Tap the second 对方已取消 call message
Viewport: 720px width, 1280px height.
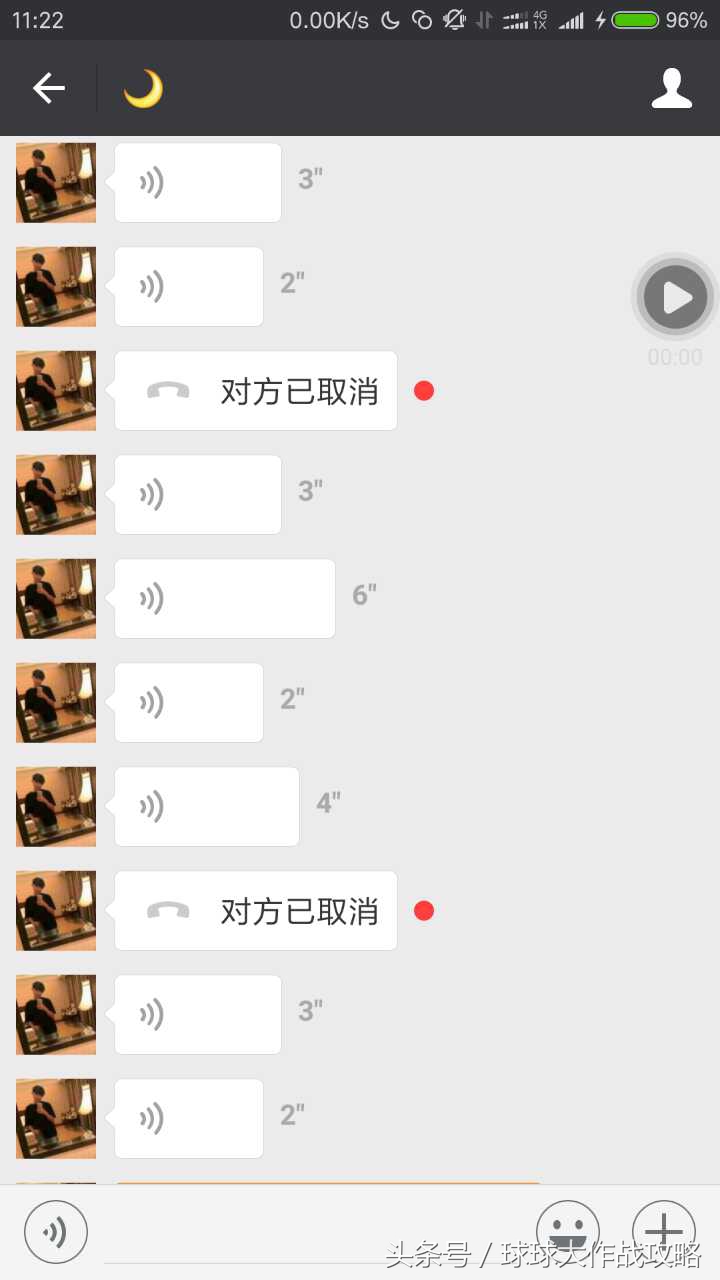point(255,911)
